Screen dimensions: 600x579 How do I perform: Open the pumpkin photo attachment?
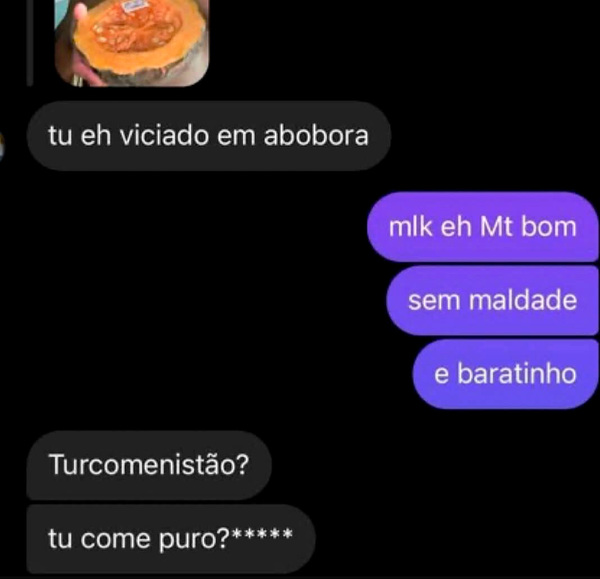coord(131,42)
